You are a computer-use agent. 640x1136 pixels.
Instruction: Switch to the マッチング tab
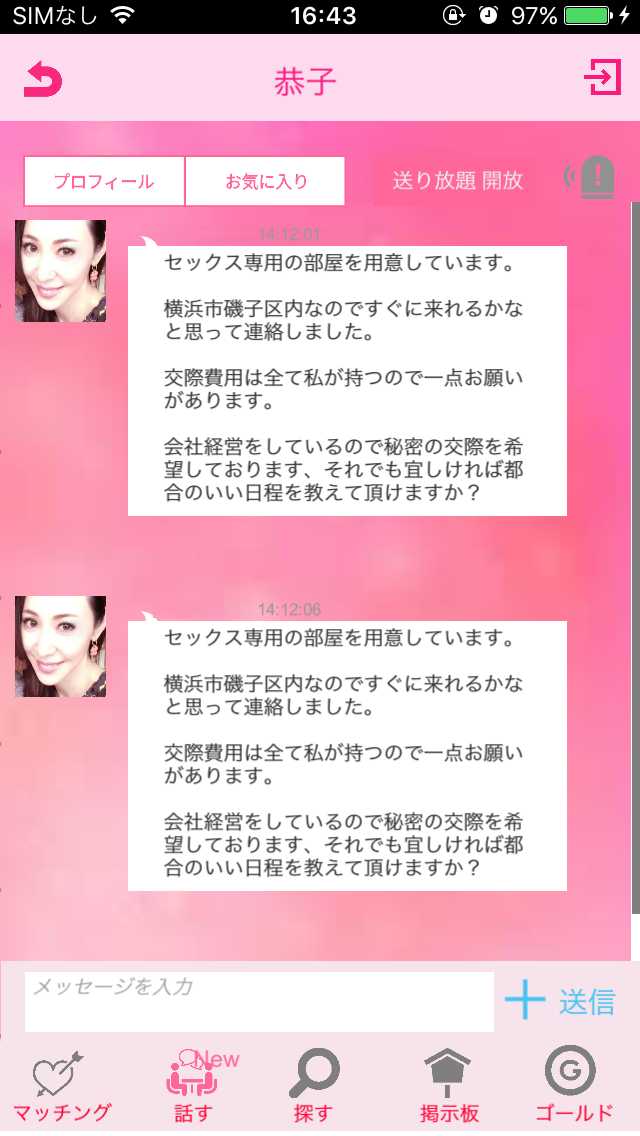pyautogui.click(x=61, y=1088)
